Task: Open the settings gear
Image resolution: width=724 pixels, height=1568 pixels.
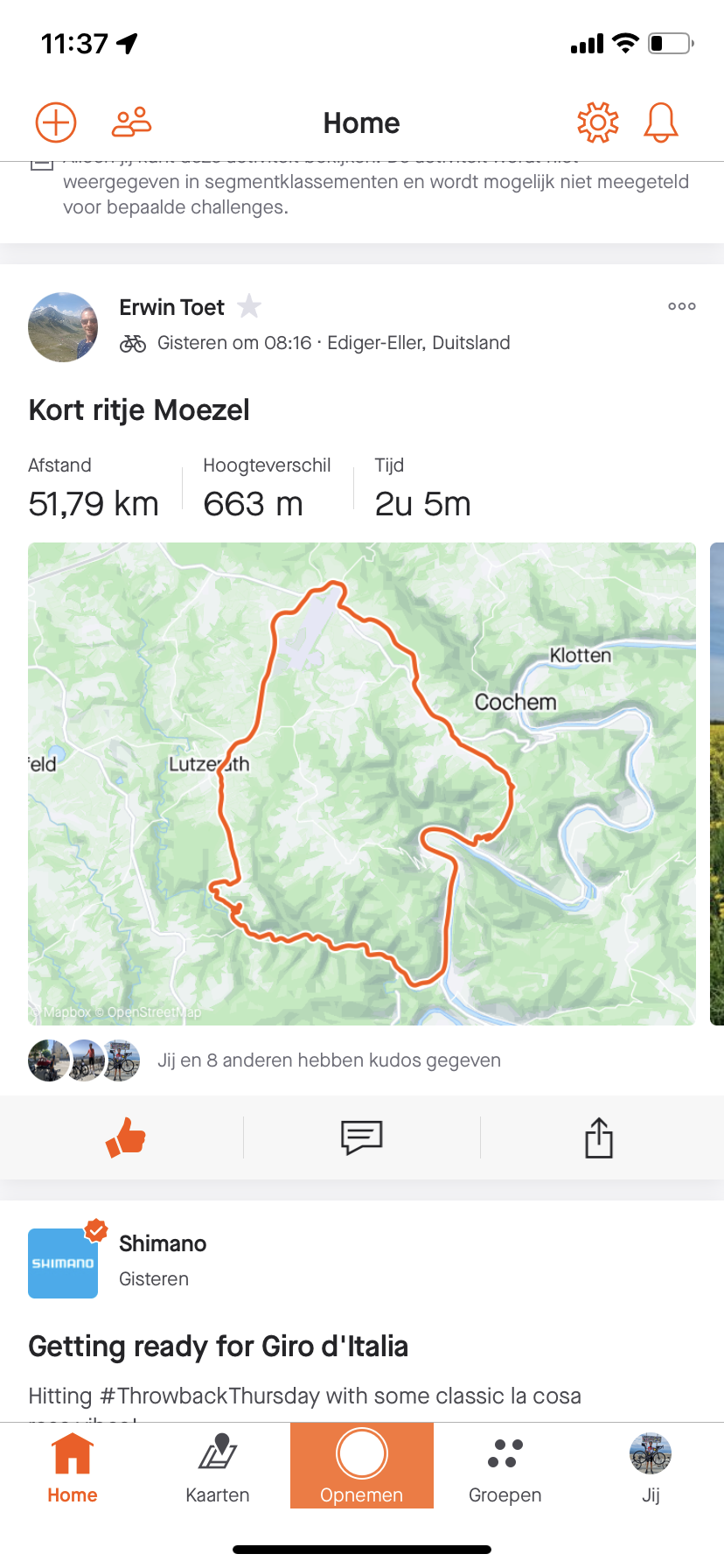Action: 598,122
